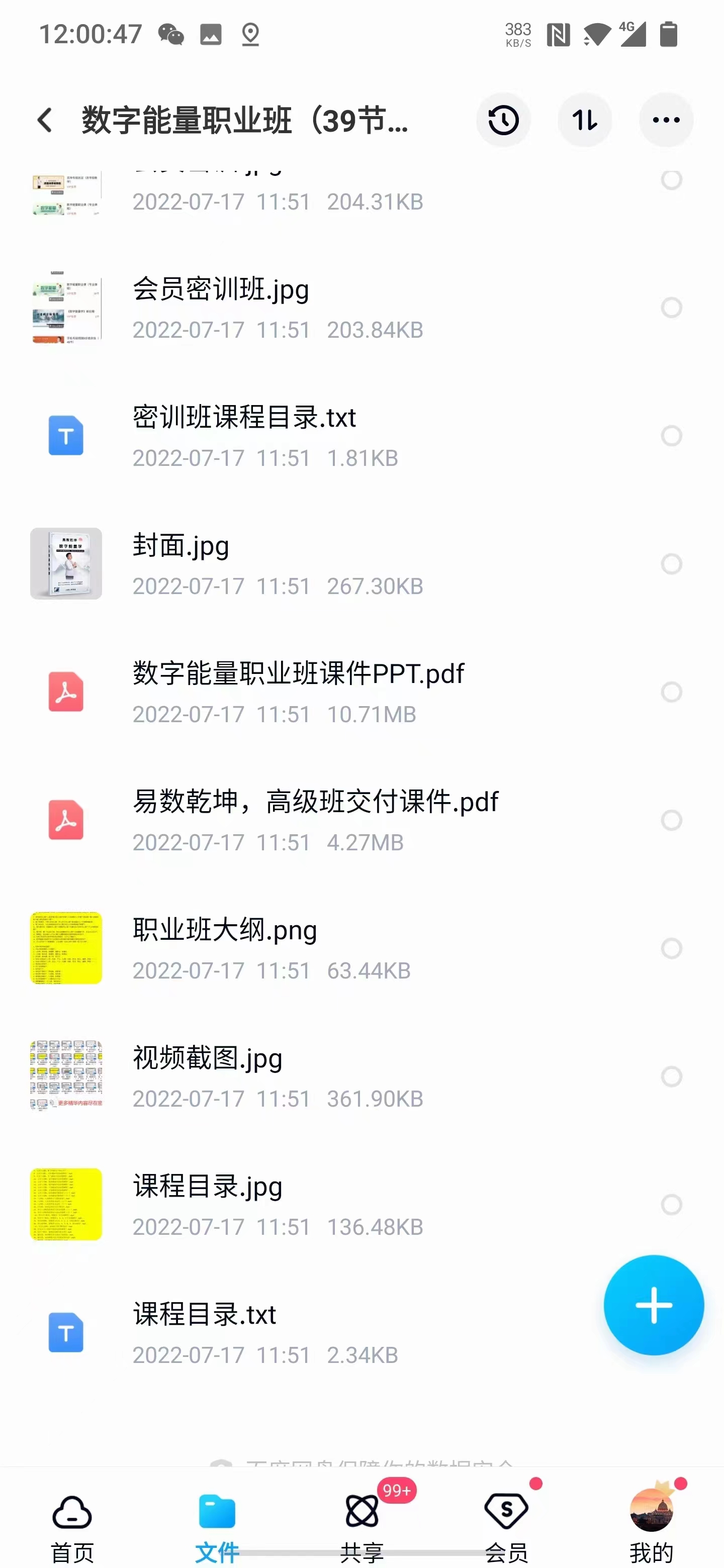Open the file sorting icon
Screen dimensions: 724x1568
pyautogui.click(x=585, y=119)
